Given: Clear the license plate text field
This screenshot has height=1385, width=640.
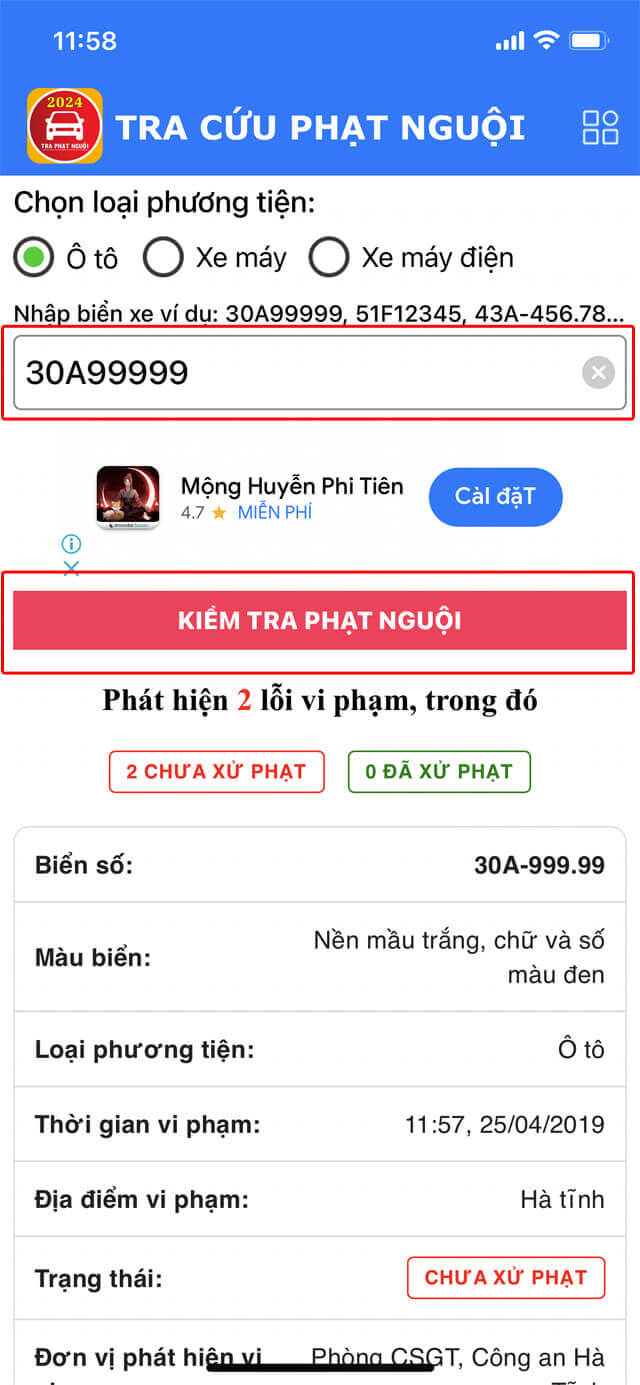Looking at the screenshot, I should point(598,373).
